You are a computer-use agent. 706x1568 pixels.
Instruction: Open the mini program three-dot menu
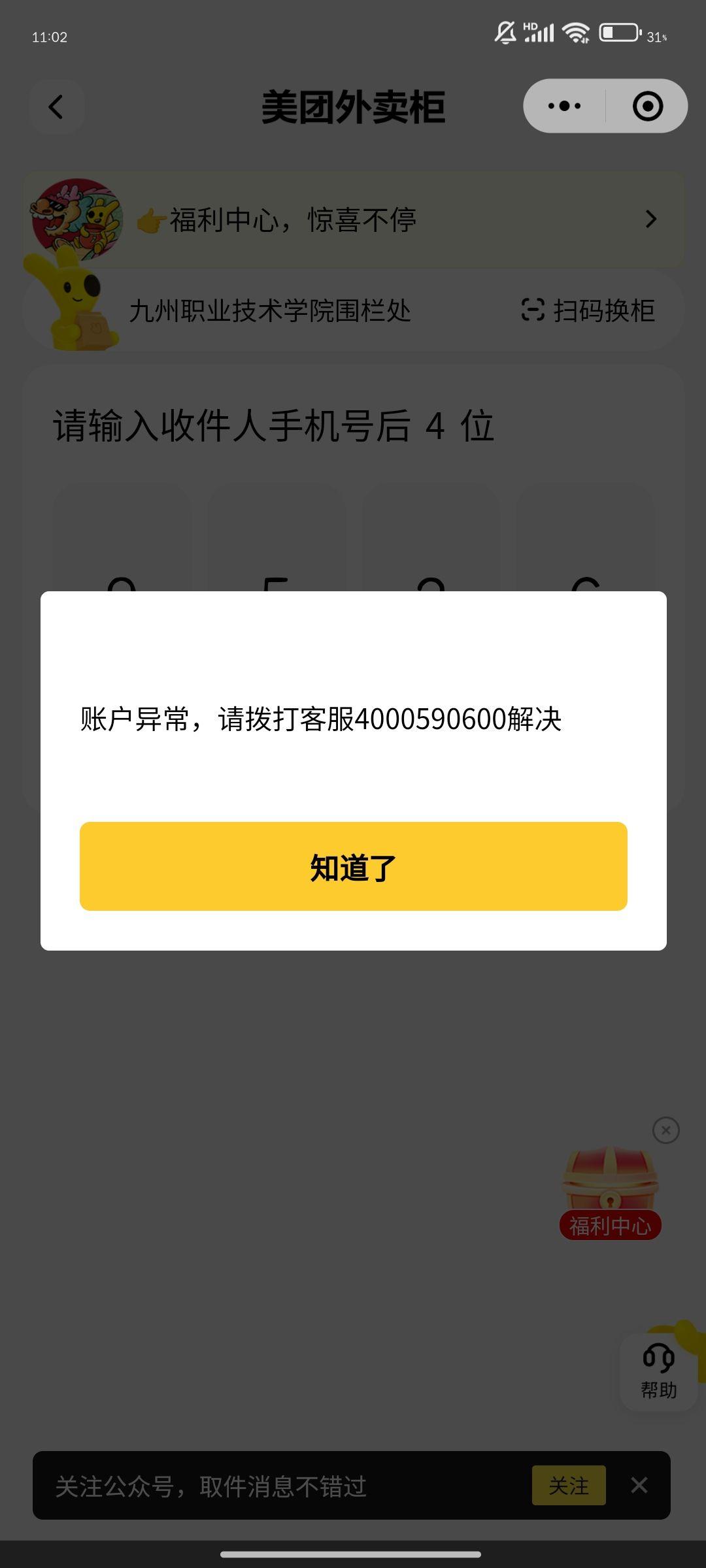564,106
